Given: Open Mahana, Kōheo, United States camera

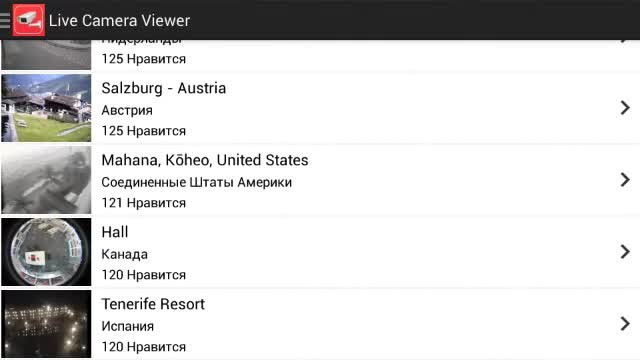Looking at the screenshot, I should coord(320,180).
